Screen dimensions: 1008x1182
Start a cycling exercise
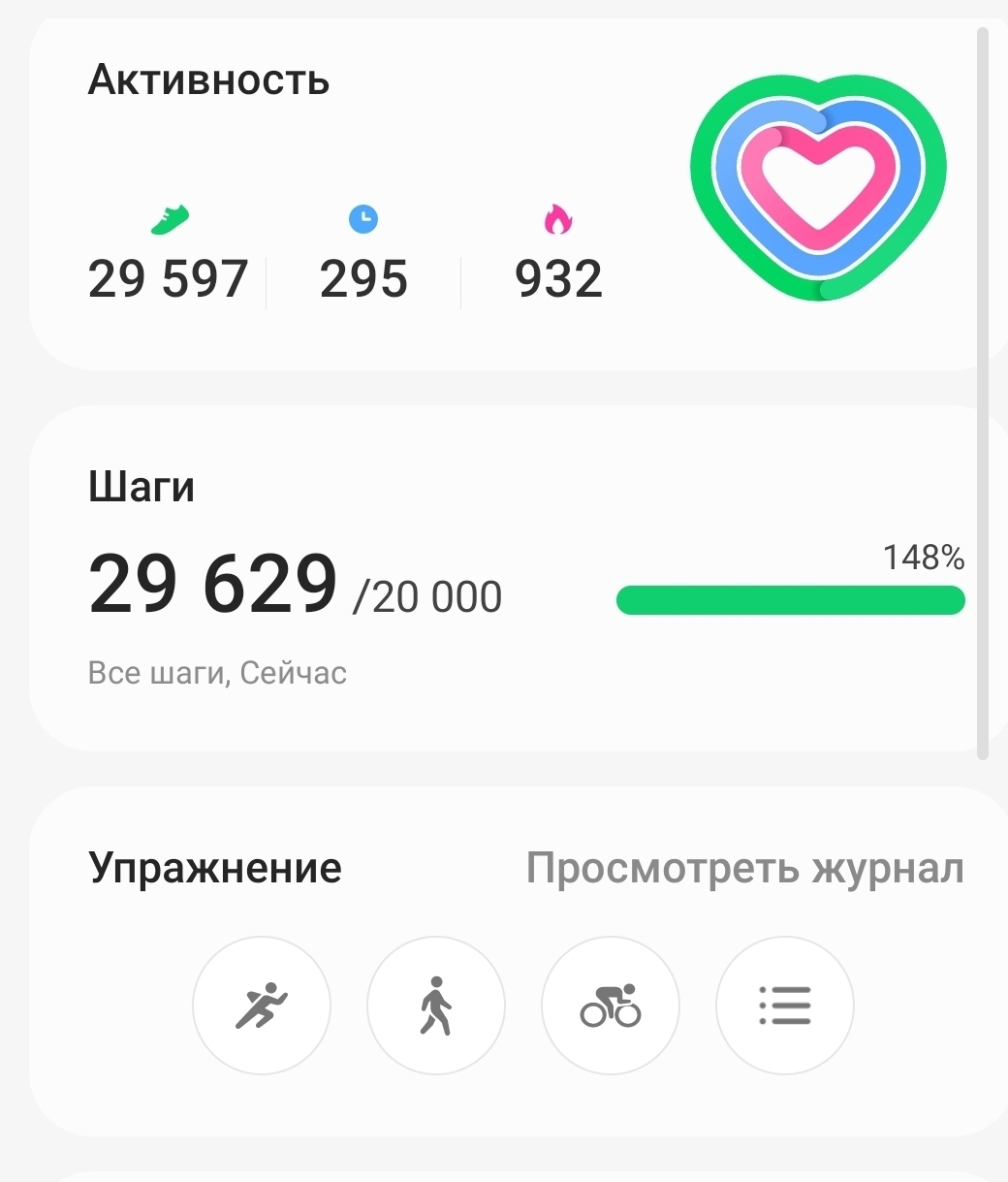[x=611, y=1006]
